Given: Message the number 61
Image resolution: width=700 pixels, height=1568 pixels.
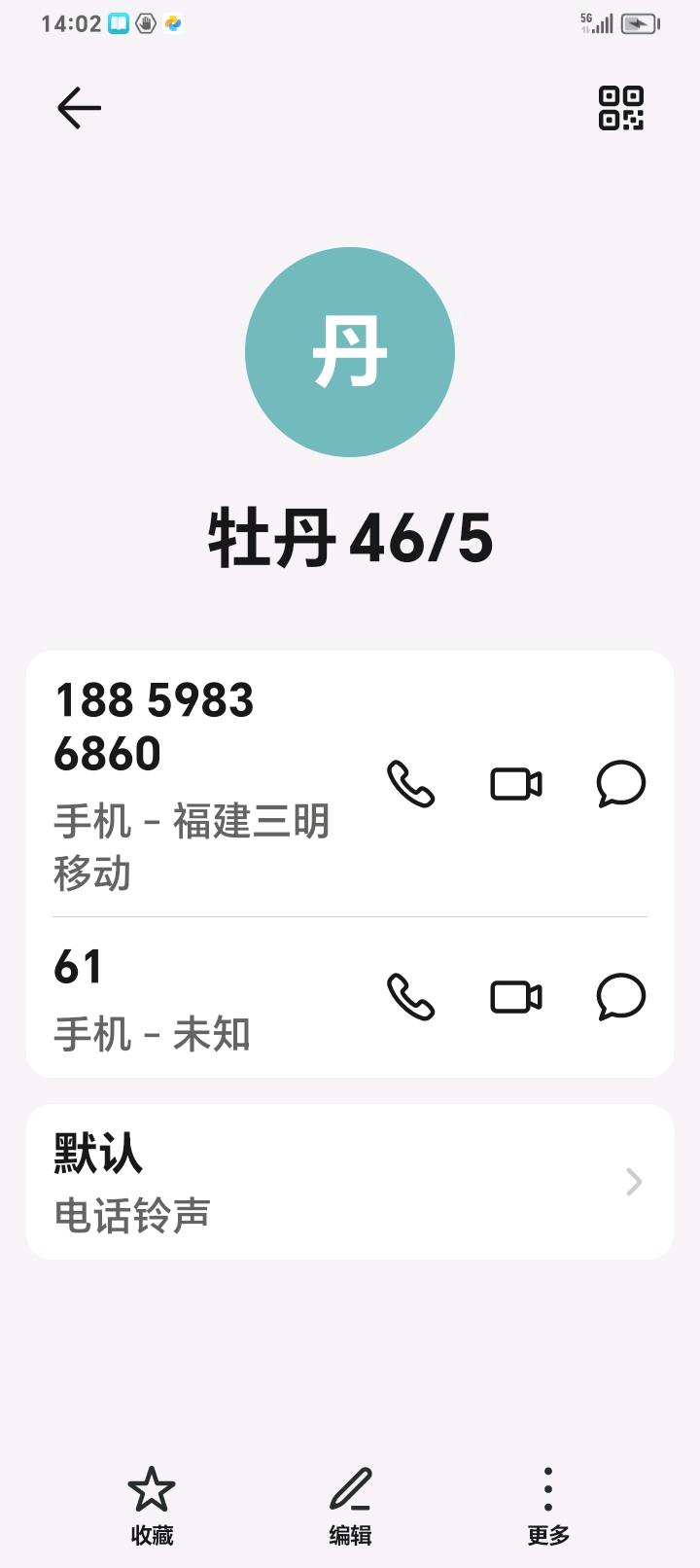Looking at the screenshot, I should click(x=620, y=997).
